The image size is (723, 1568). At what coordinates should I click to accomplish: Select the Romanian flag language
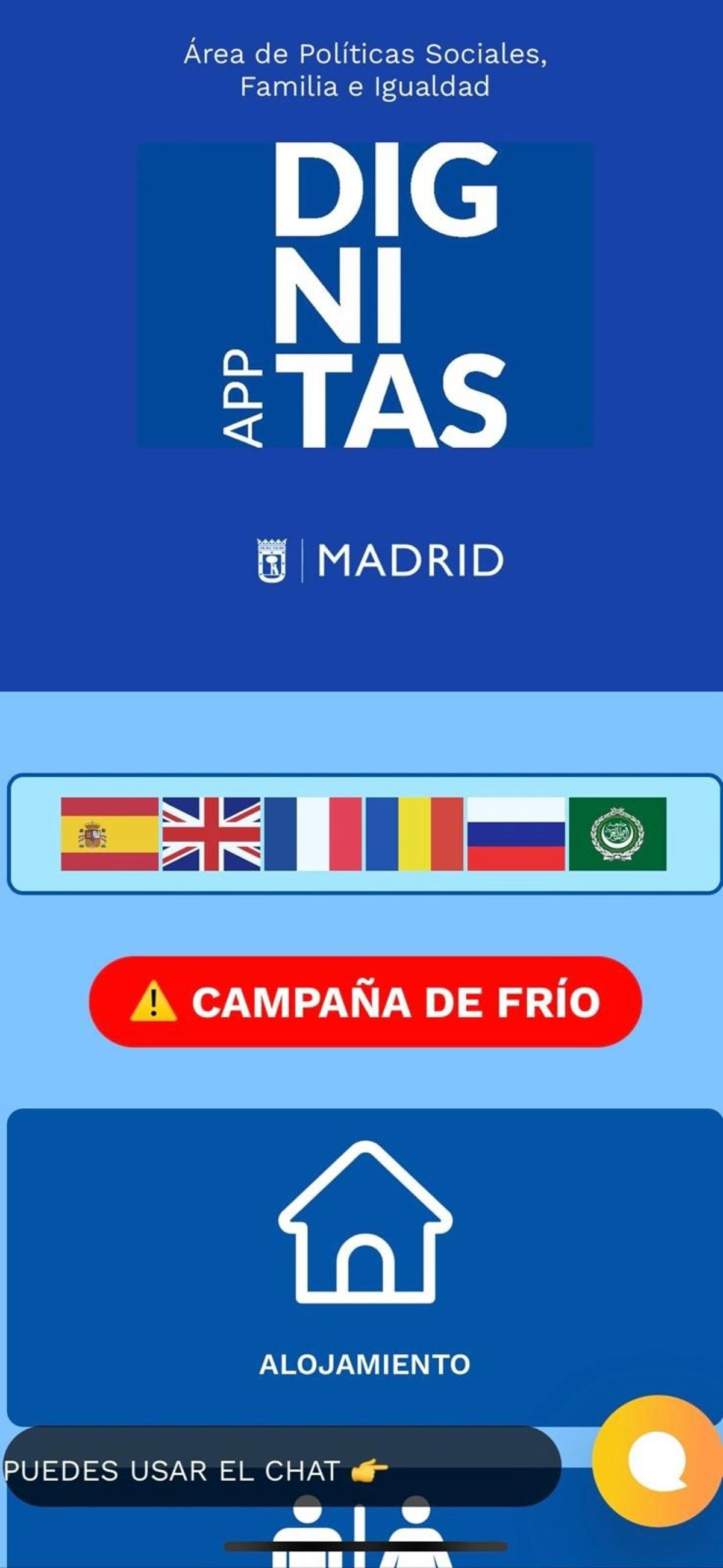(415, 833)
